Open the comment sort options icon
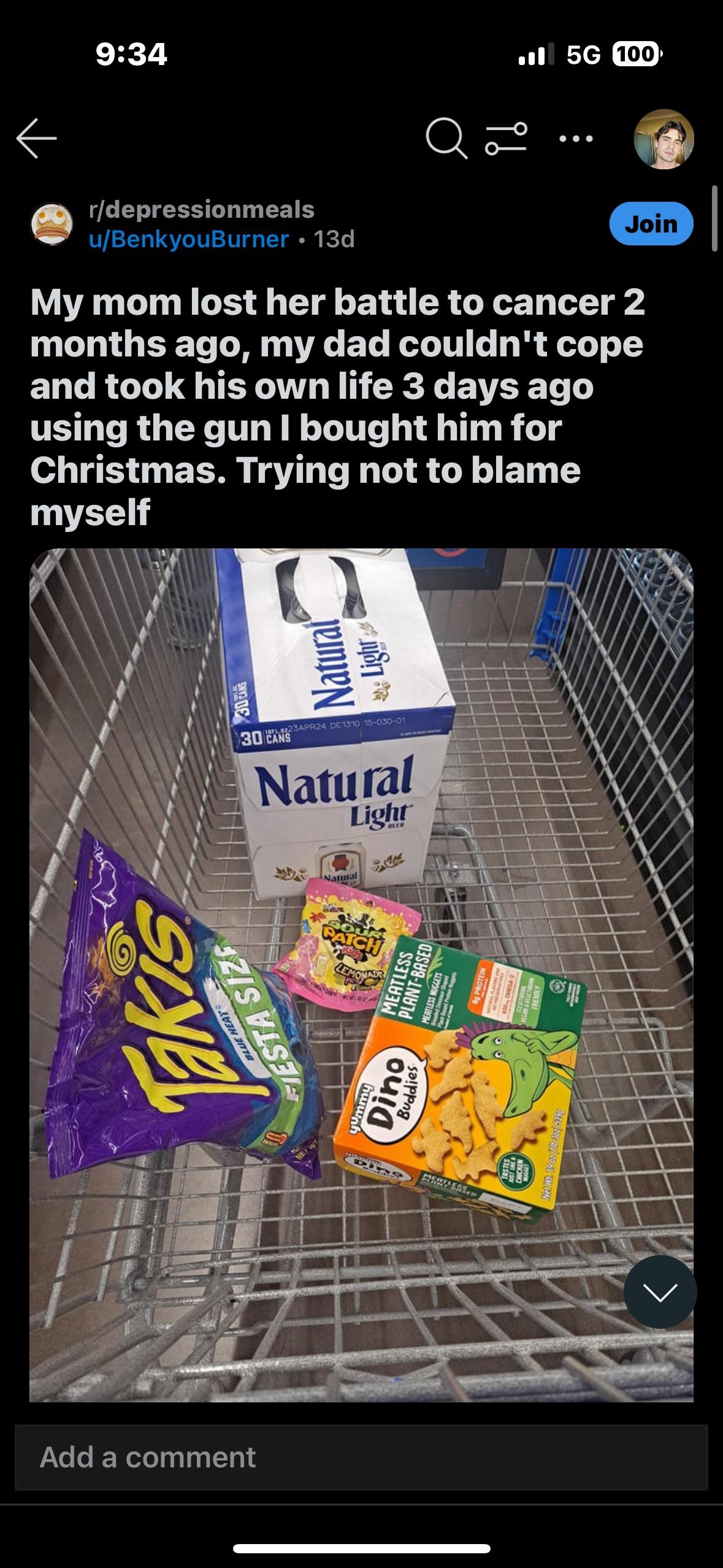The height and width of the screenshot is (1568, 723). click(x=506, y=139)
